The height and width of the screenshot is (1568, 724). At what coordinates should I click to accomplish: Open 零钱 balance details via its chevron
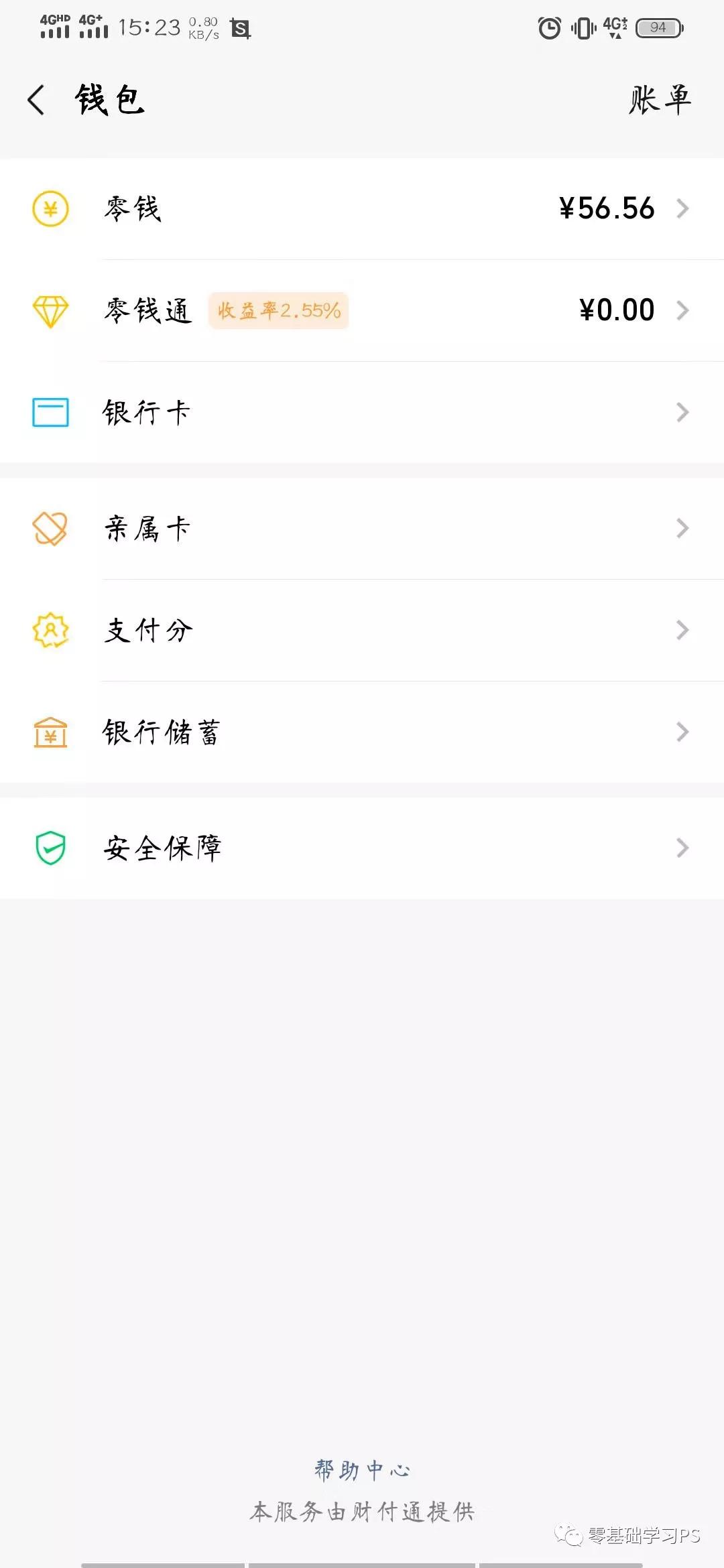click(x=682, y=208)
